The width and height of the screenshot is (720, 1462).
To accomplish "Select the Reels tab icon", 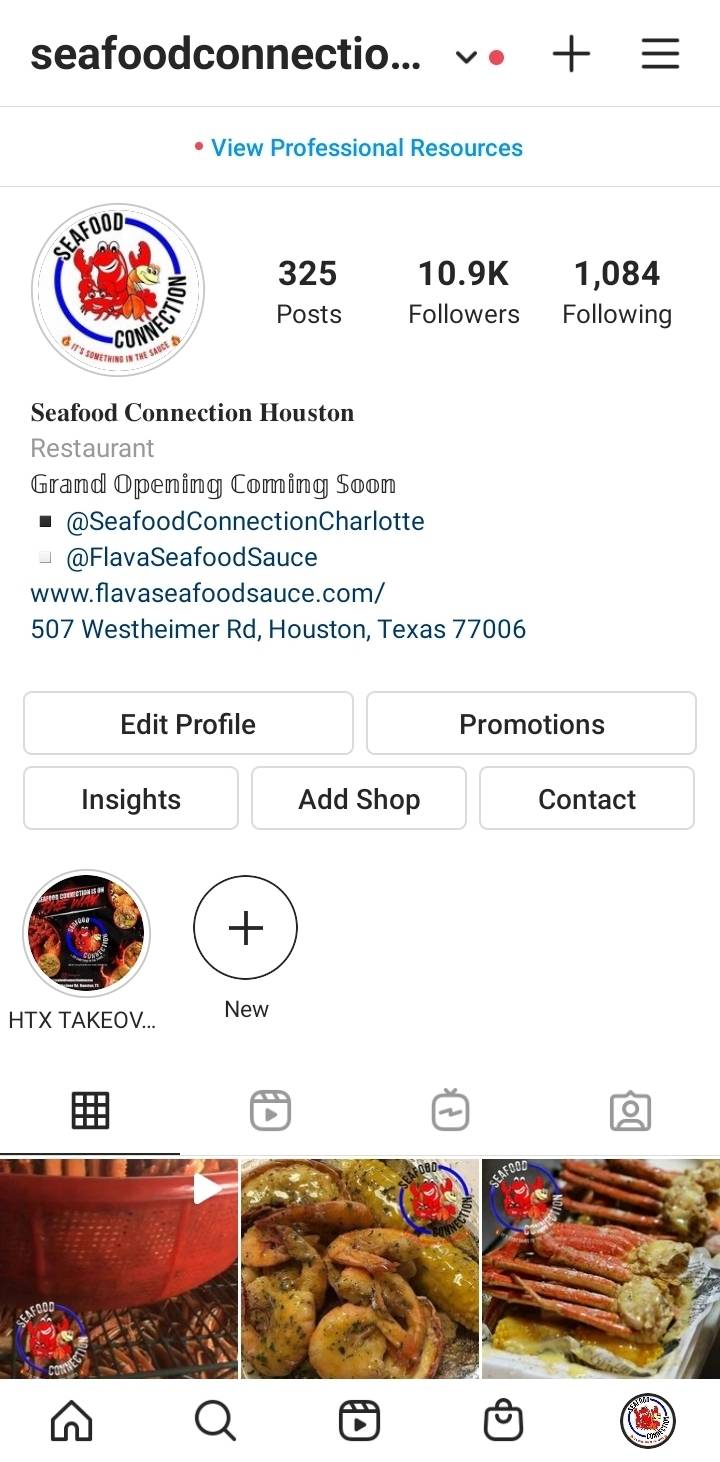I will [270, 1109].
